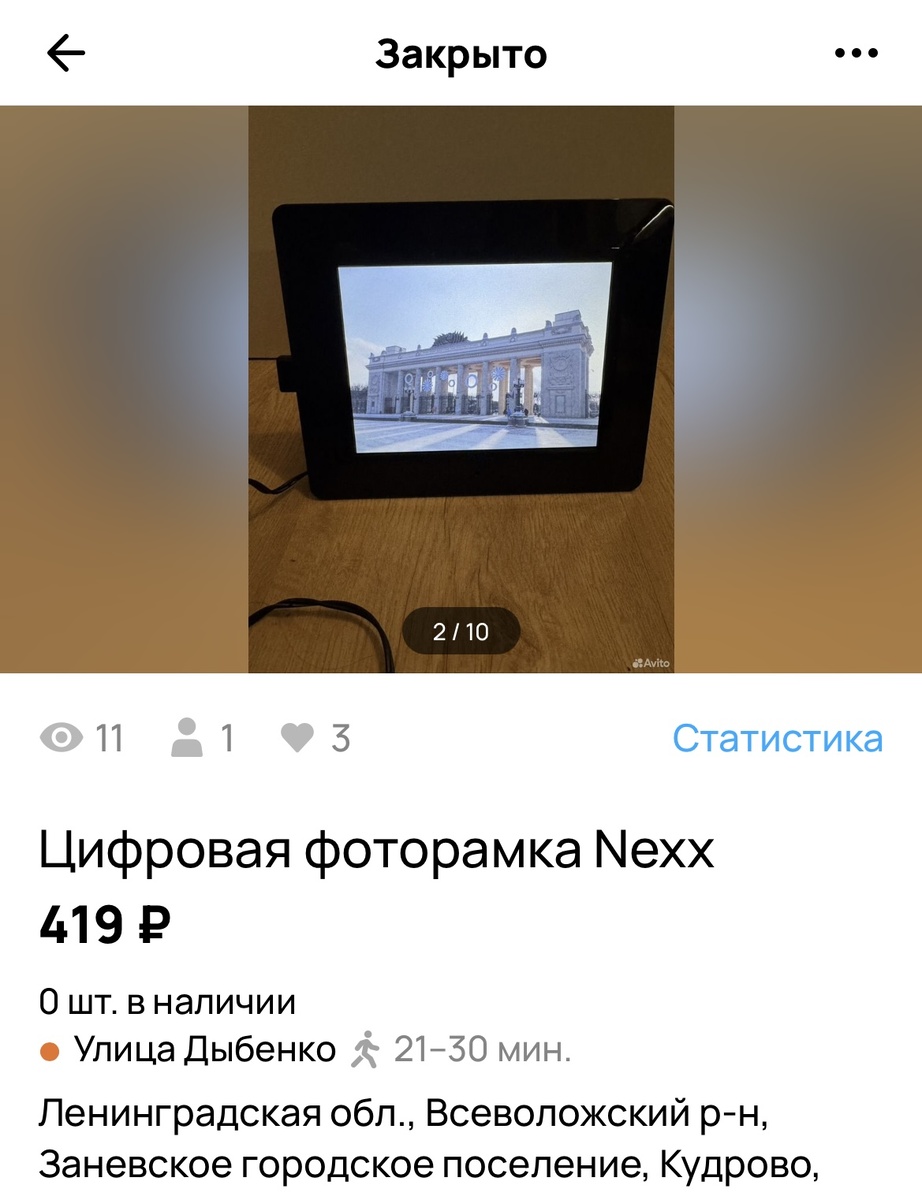Open the three-dot overflow menu
The height and width of the screenshot is (1200, 922).
pyautogui.click(x=855, y=54)
